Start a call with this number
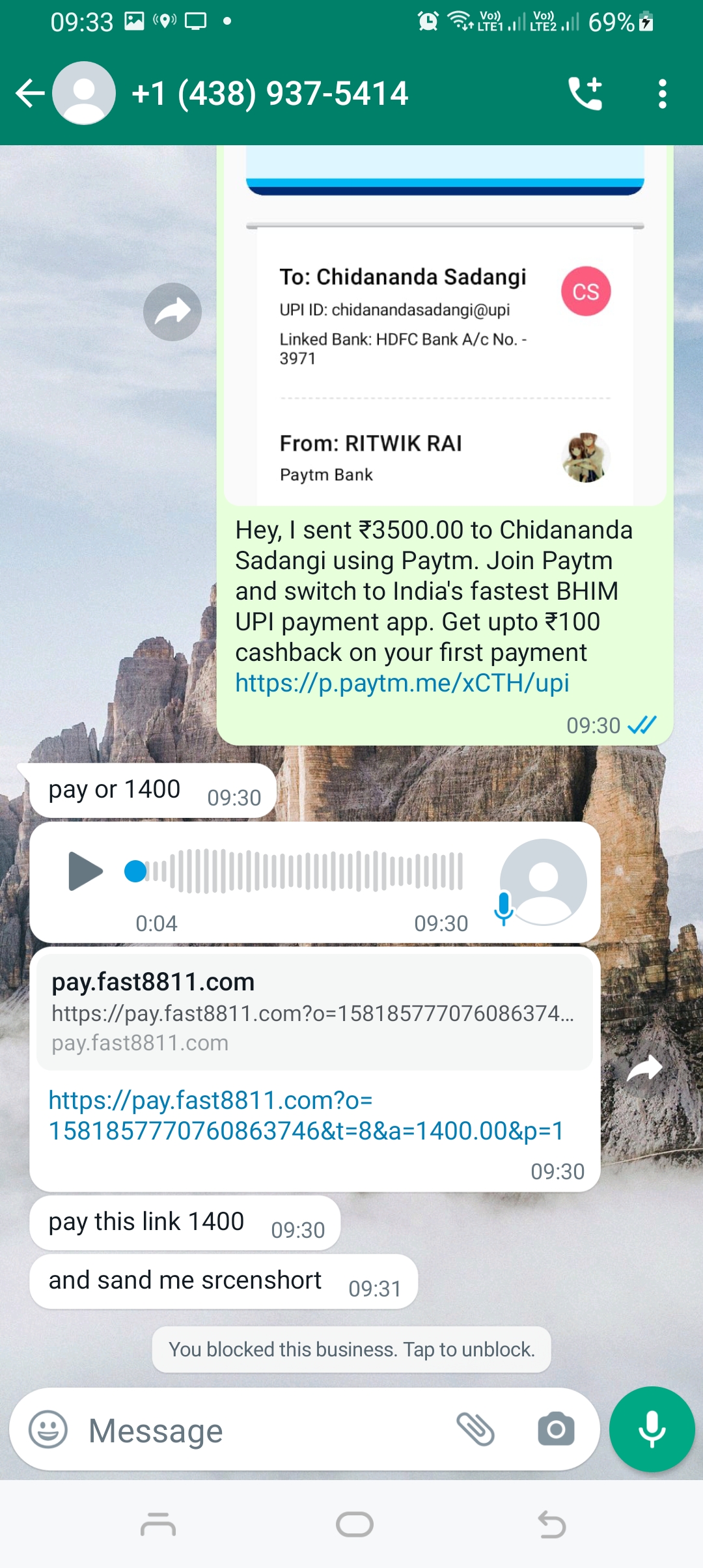The height and width of the screenshot is (1568, 703). coord(585,93)
